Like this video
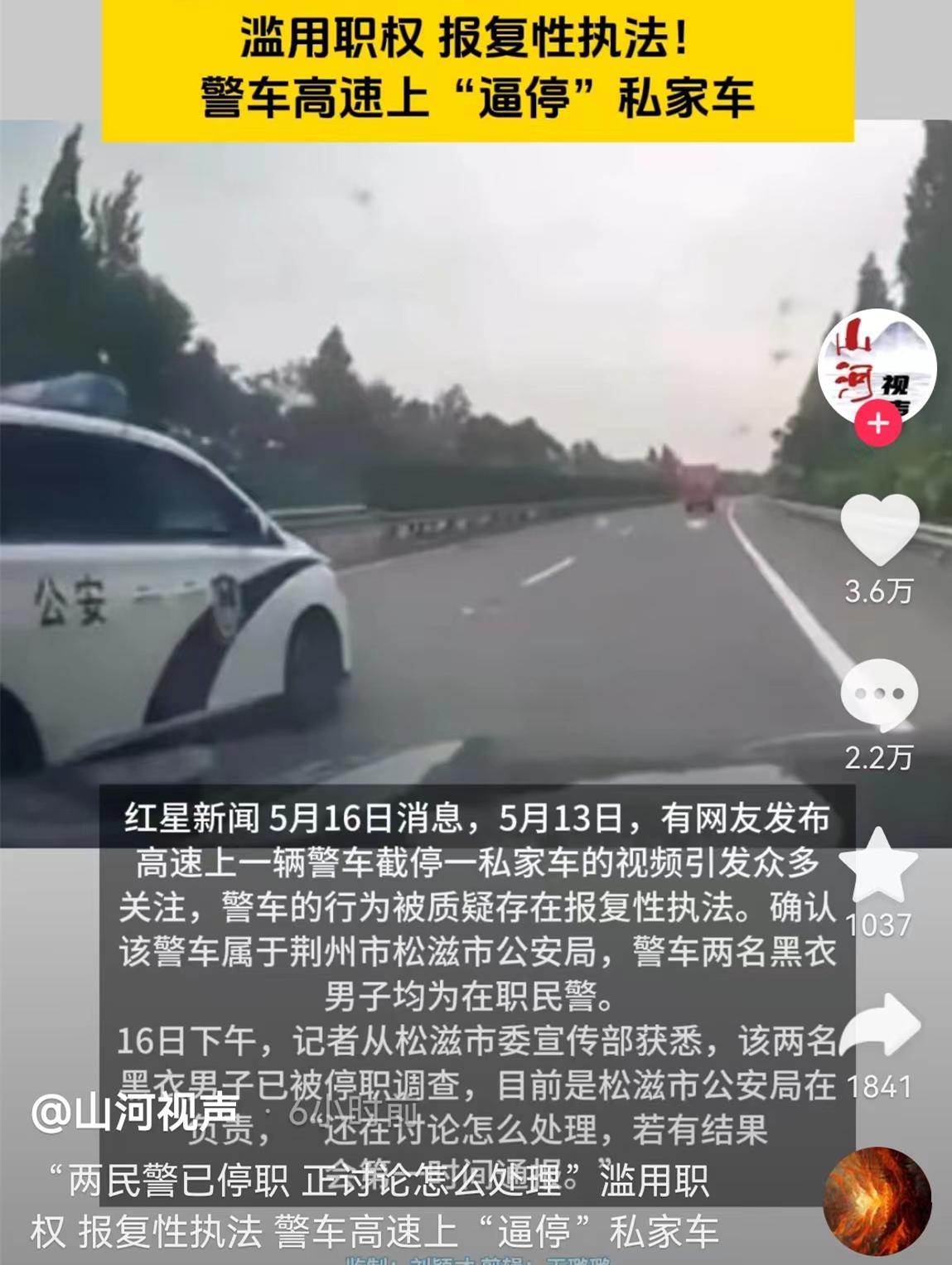Viewport: 952px width, 1265px height. [x=879, y=530]
